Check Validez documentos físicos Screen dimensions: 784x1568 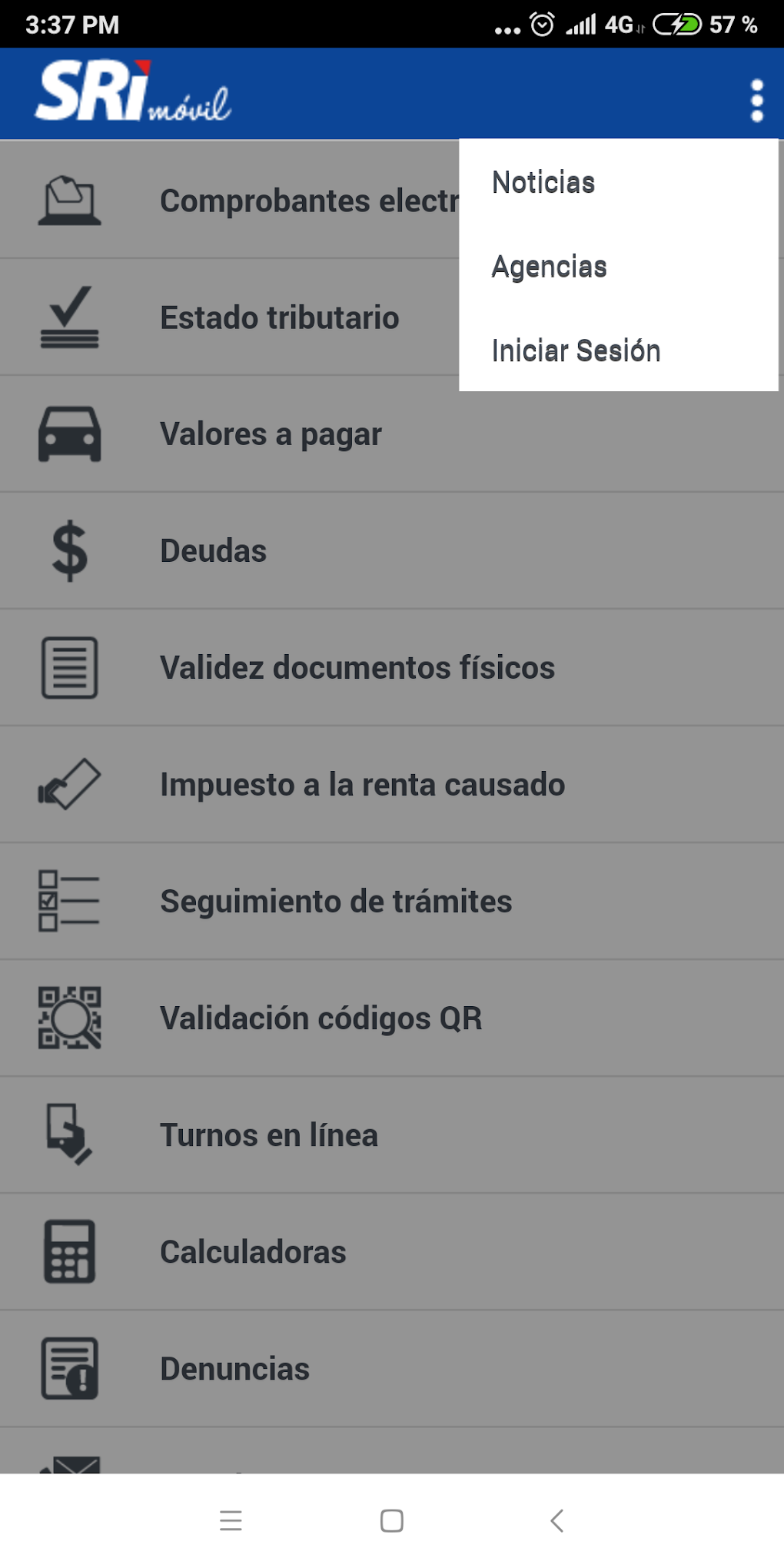tap(357, 668)
